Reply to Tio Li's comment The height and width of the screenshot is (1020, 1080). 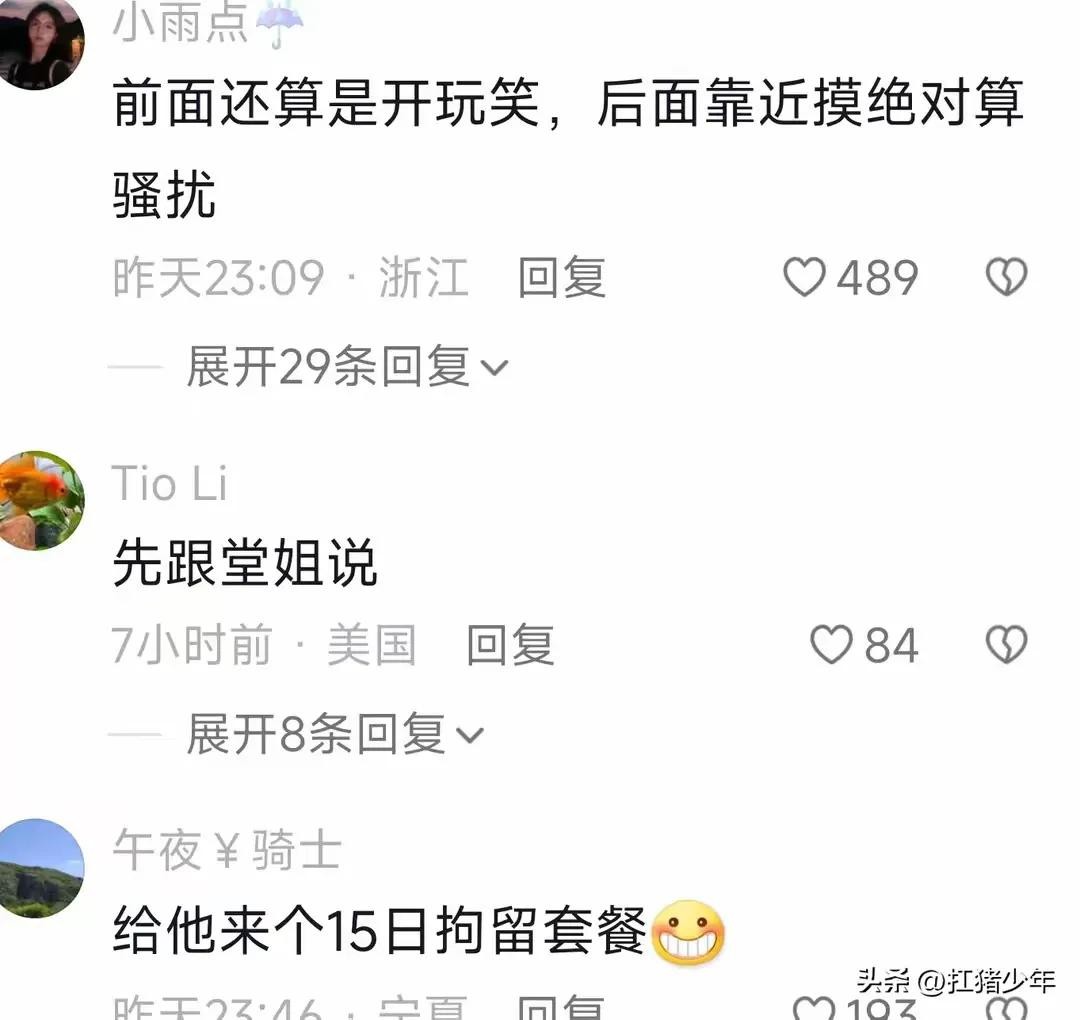pyautogui.click(x=510, y=645)
